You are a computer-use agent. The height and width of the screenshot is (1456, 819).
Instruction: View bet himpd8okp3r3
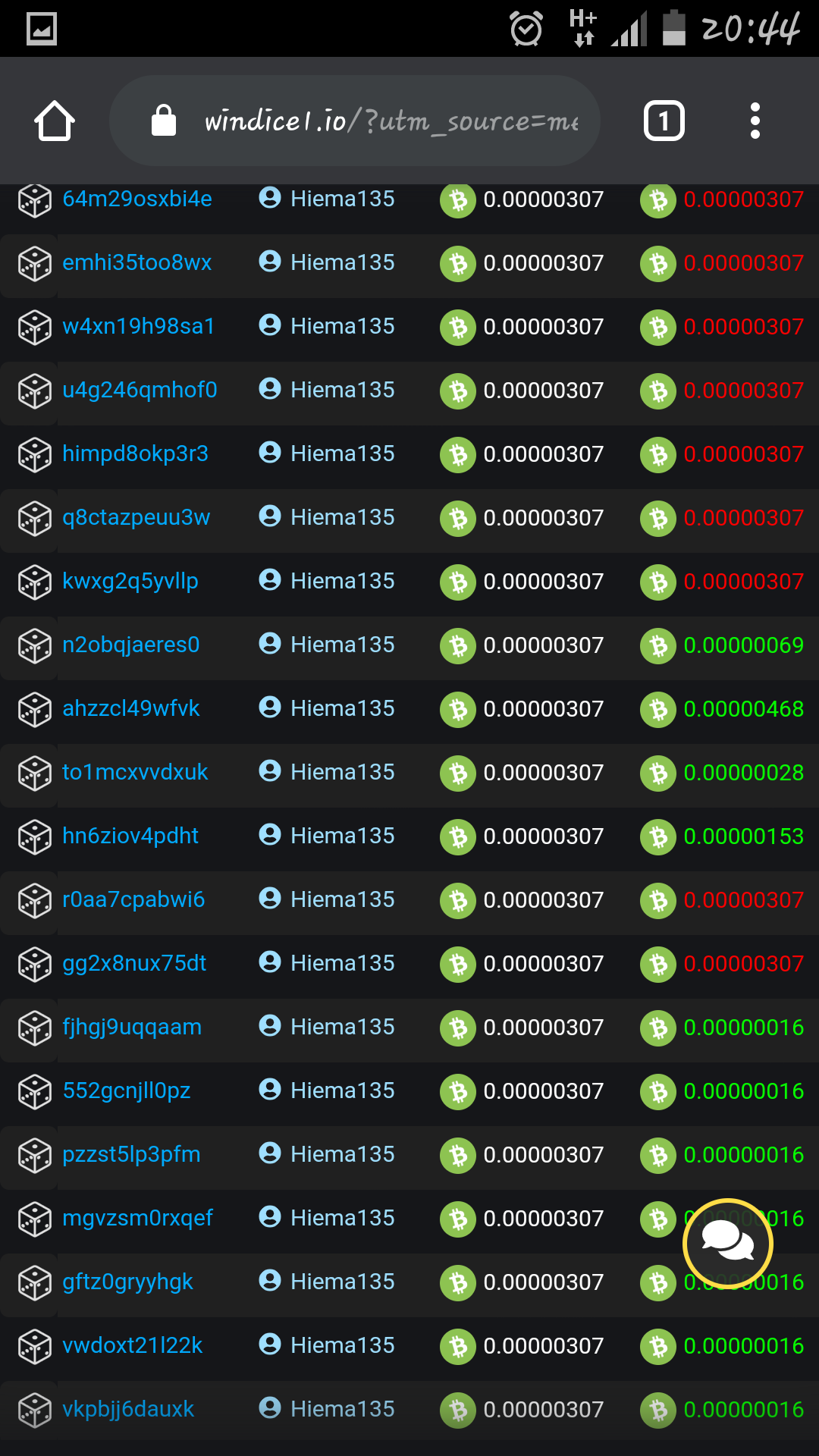135,454
